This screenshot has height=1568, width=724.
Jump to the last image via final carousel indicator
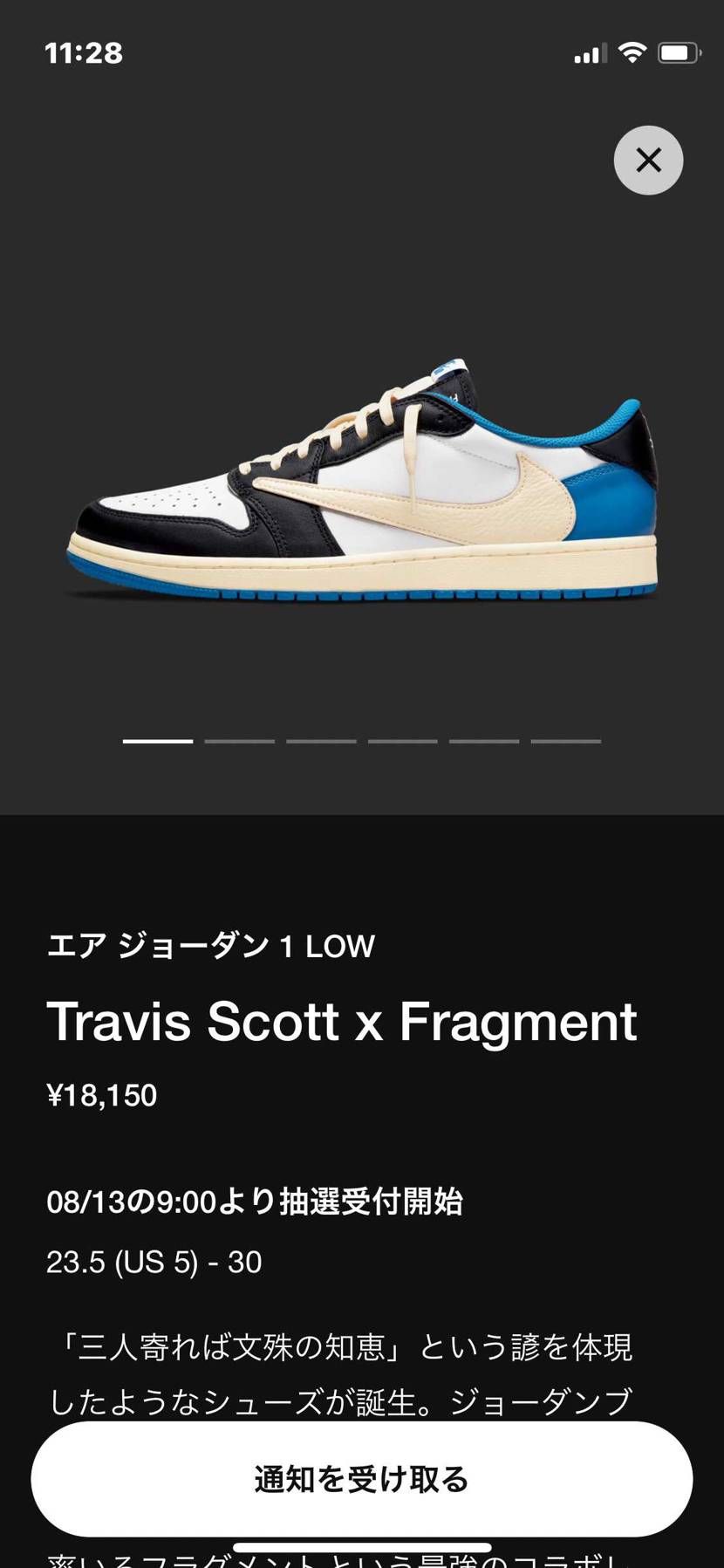click(x=565, y=741)
